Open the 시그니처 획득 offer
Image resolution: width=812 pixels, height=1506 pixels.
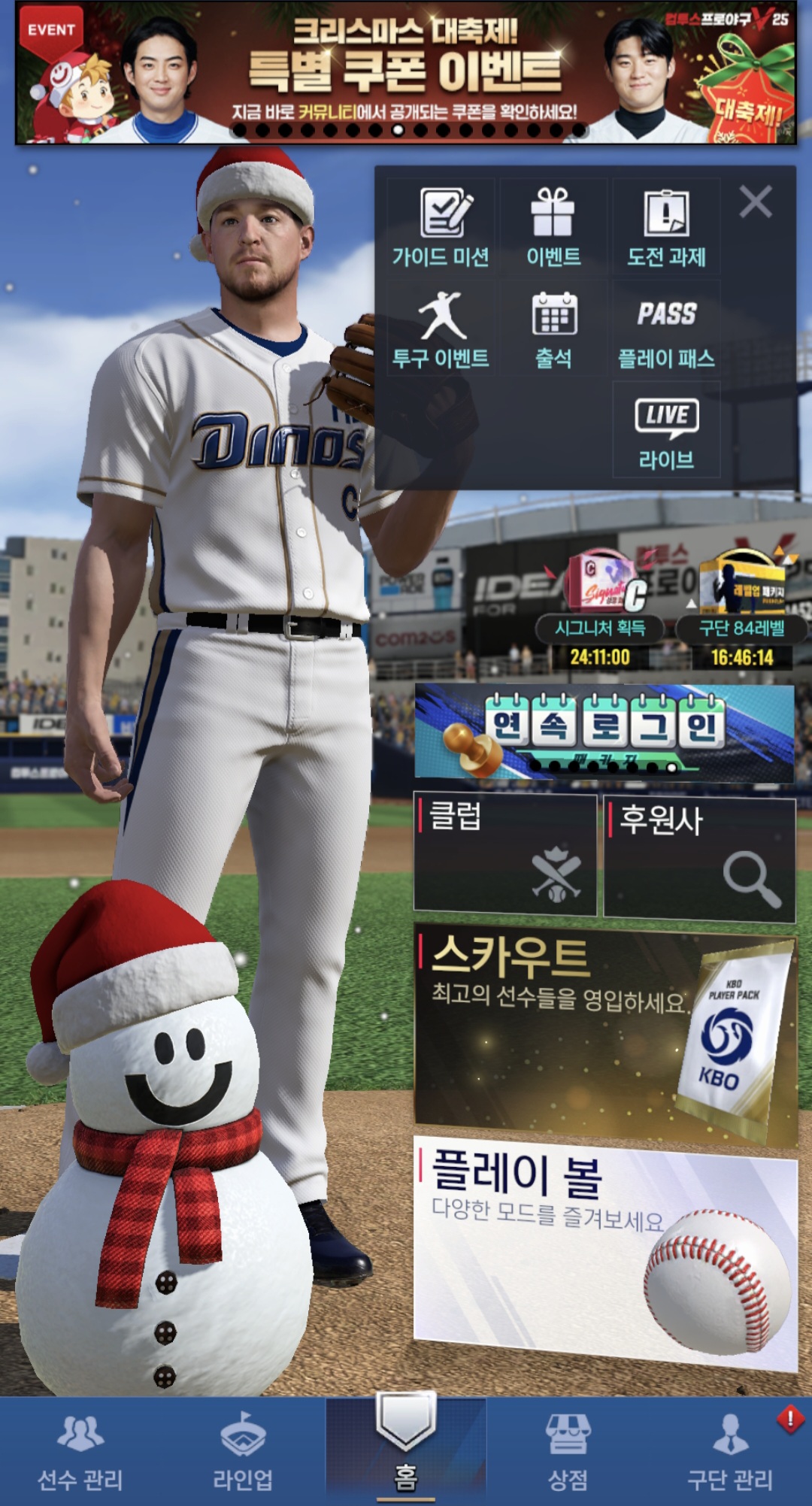point(600,611)
